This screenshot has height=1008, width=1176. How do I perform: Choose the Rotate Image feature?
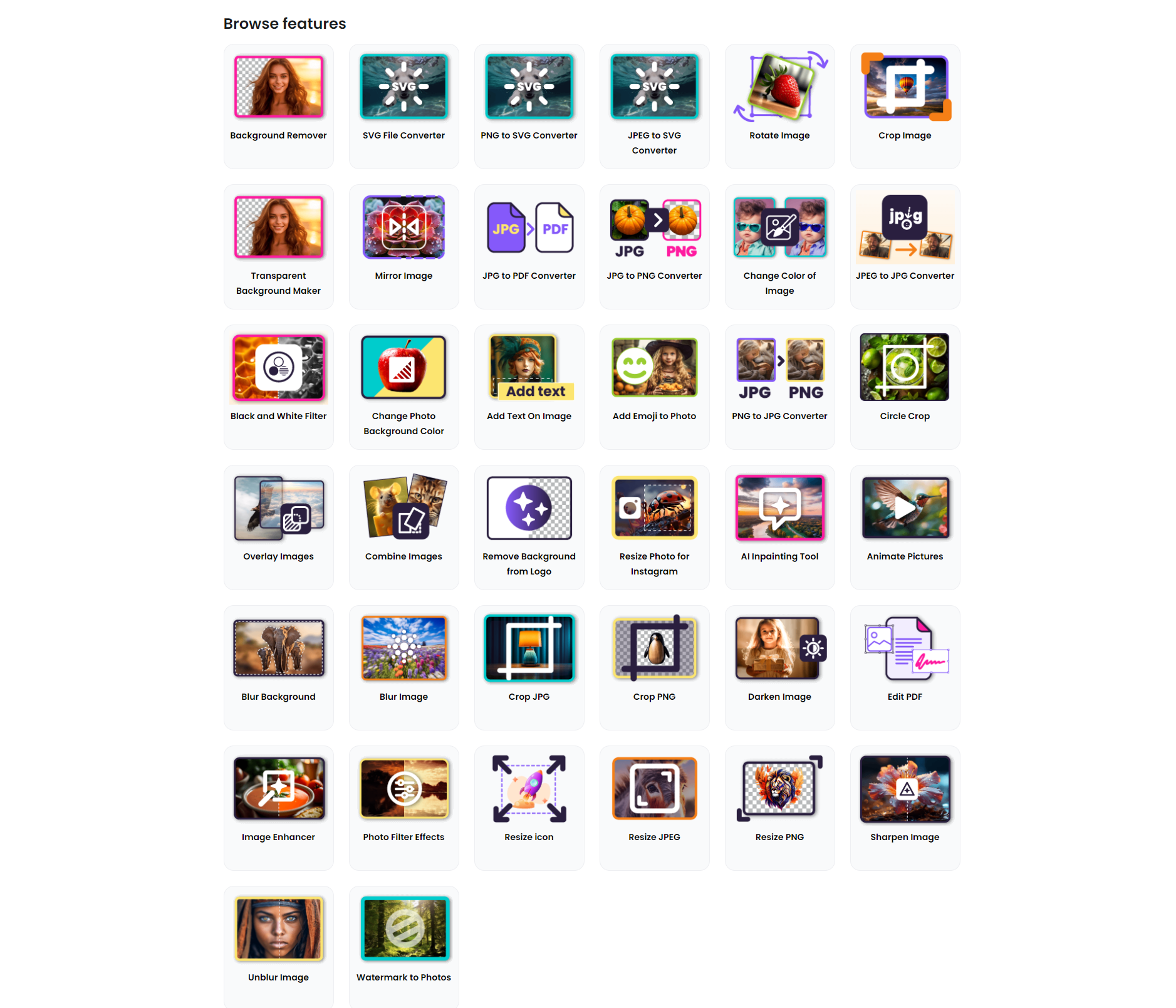779,105
